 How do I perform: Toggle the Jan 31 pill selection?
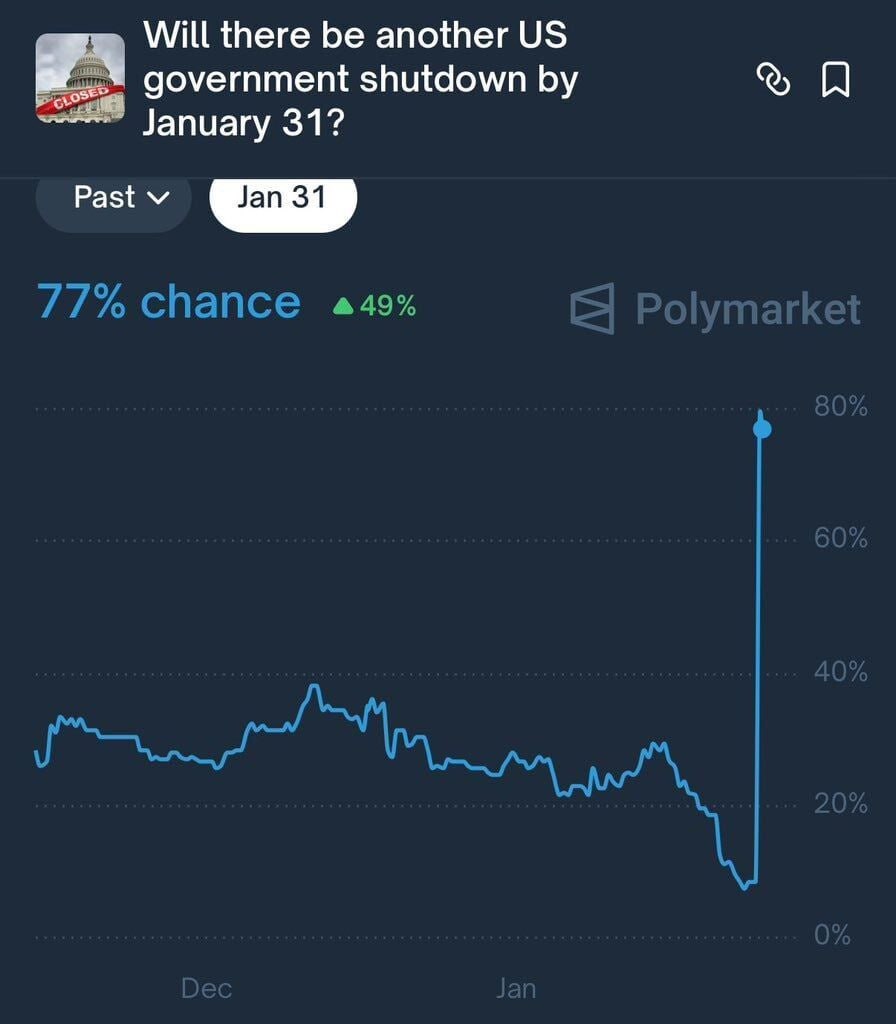[x=283, y=198]
